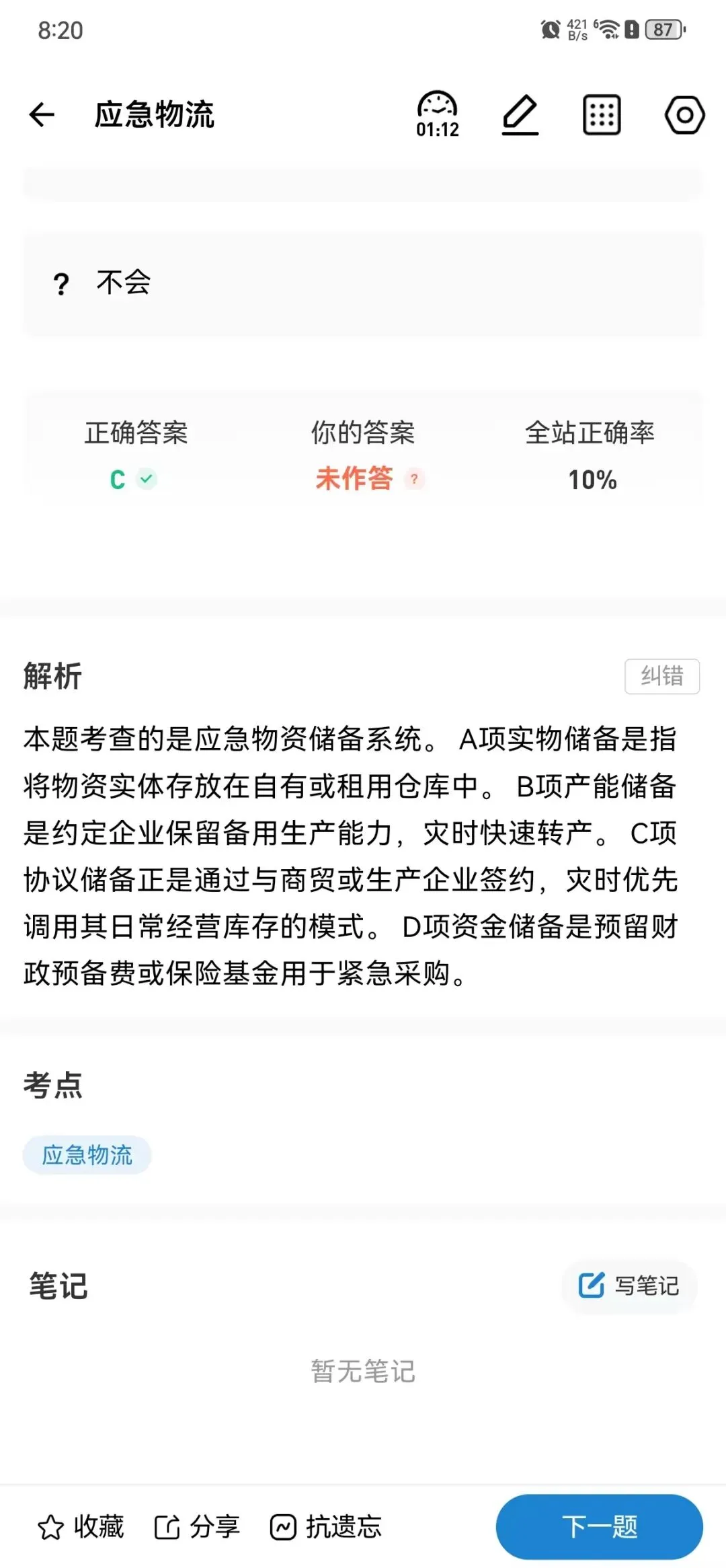Write a note with 写笔记

click(x=629, y=1285)
